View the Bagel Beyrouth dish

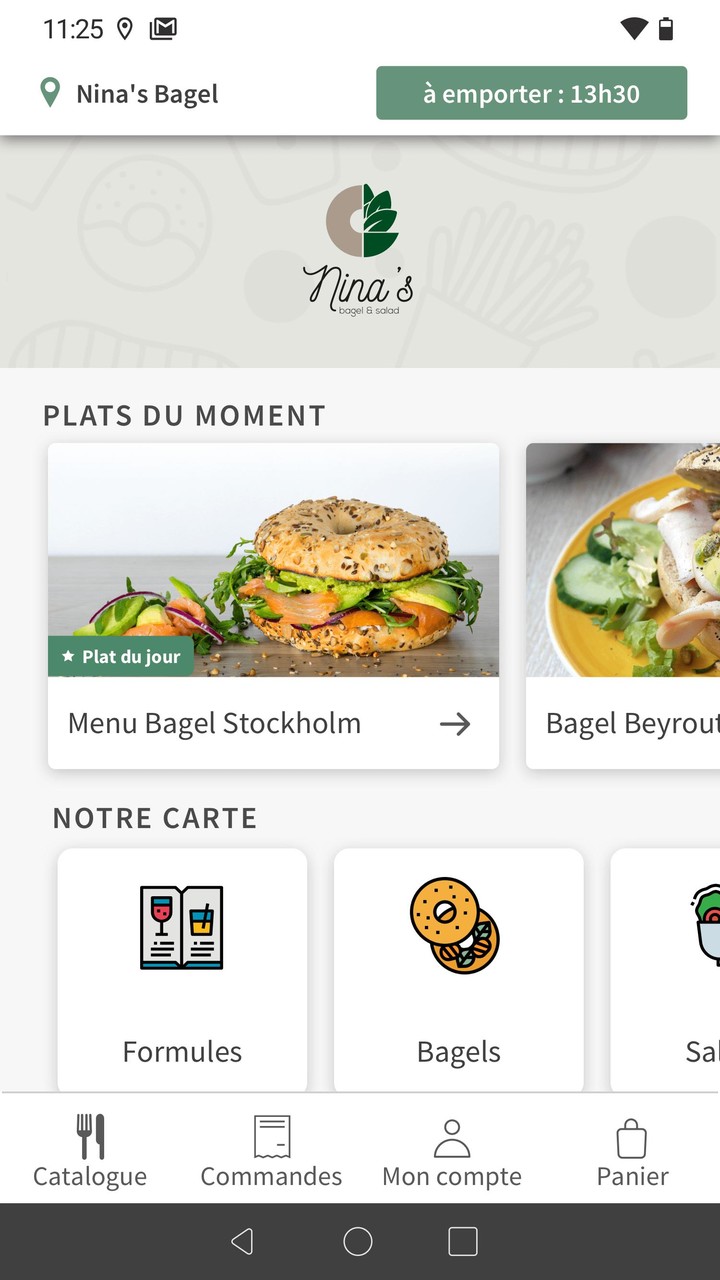[624, 606]
